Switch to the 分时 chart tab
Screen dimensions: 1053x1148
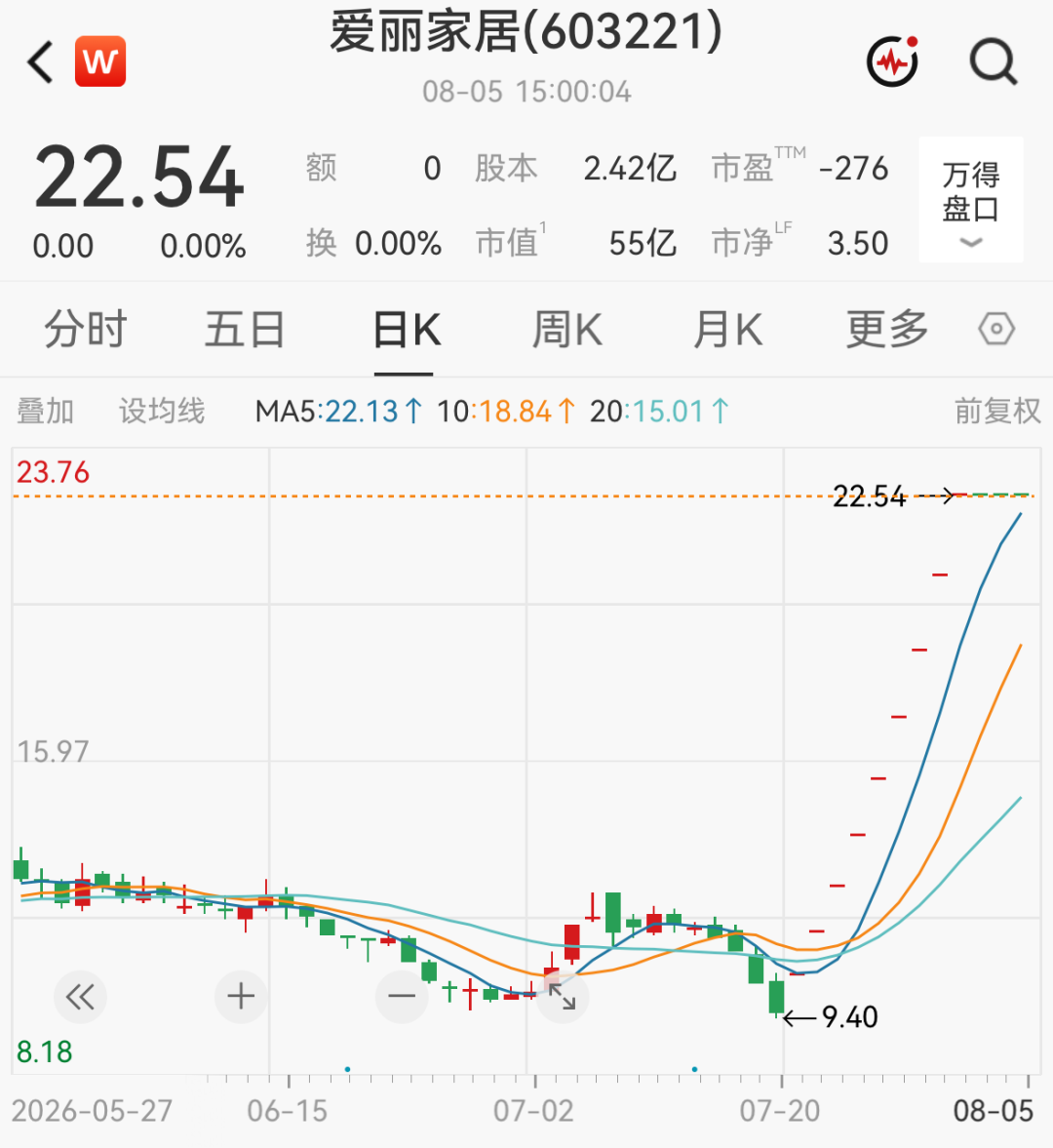tap(86, 330)
